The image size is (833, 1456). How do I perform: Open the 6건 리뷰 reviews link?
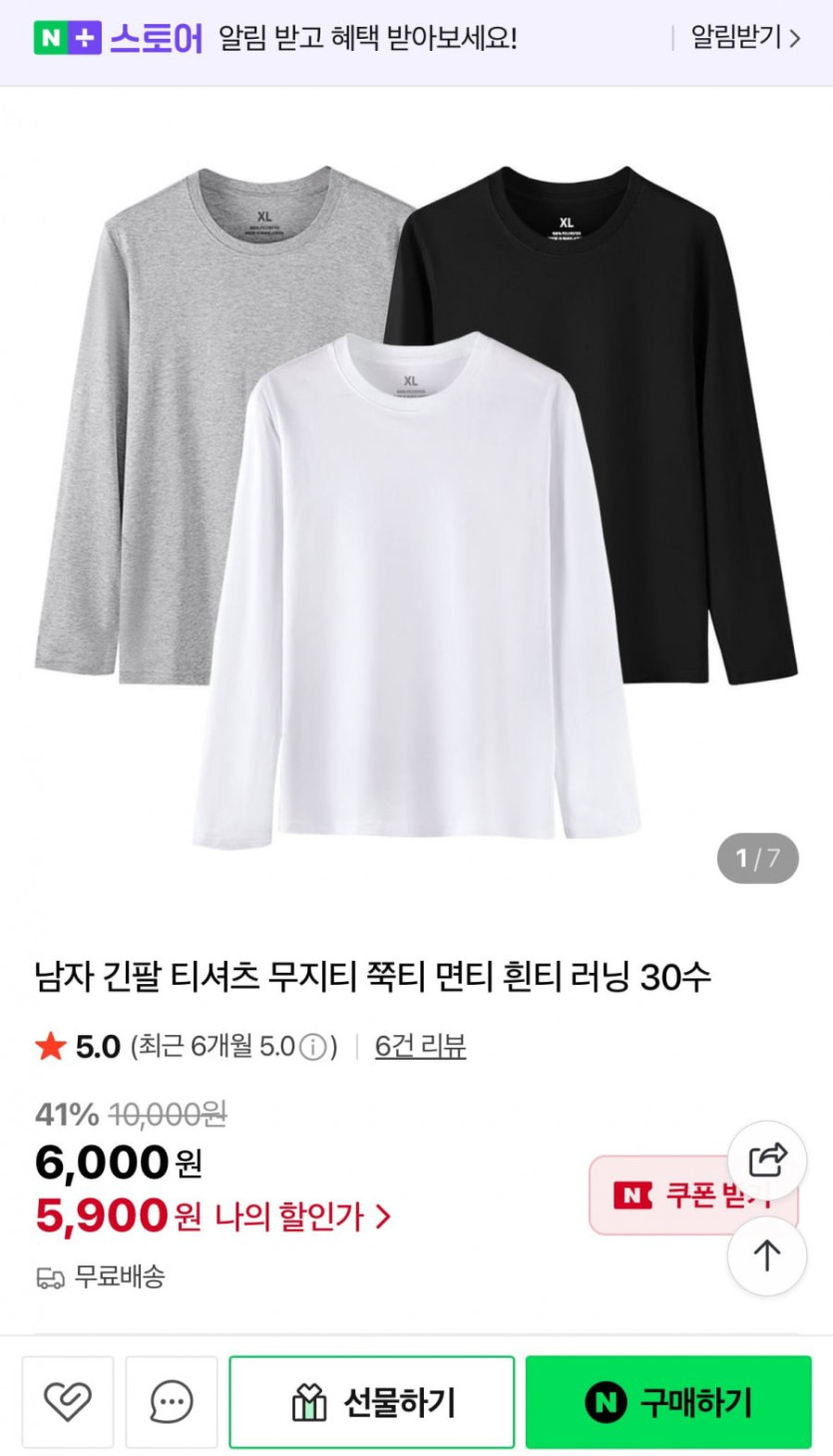[x=420, y=1046]
